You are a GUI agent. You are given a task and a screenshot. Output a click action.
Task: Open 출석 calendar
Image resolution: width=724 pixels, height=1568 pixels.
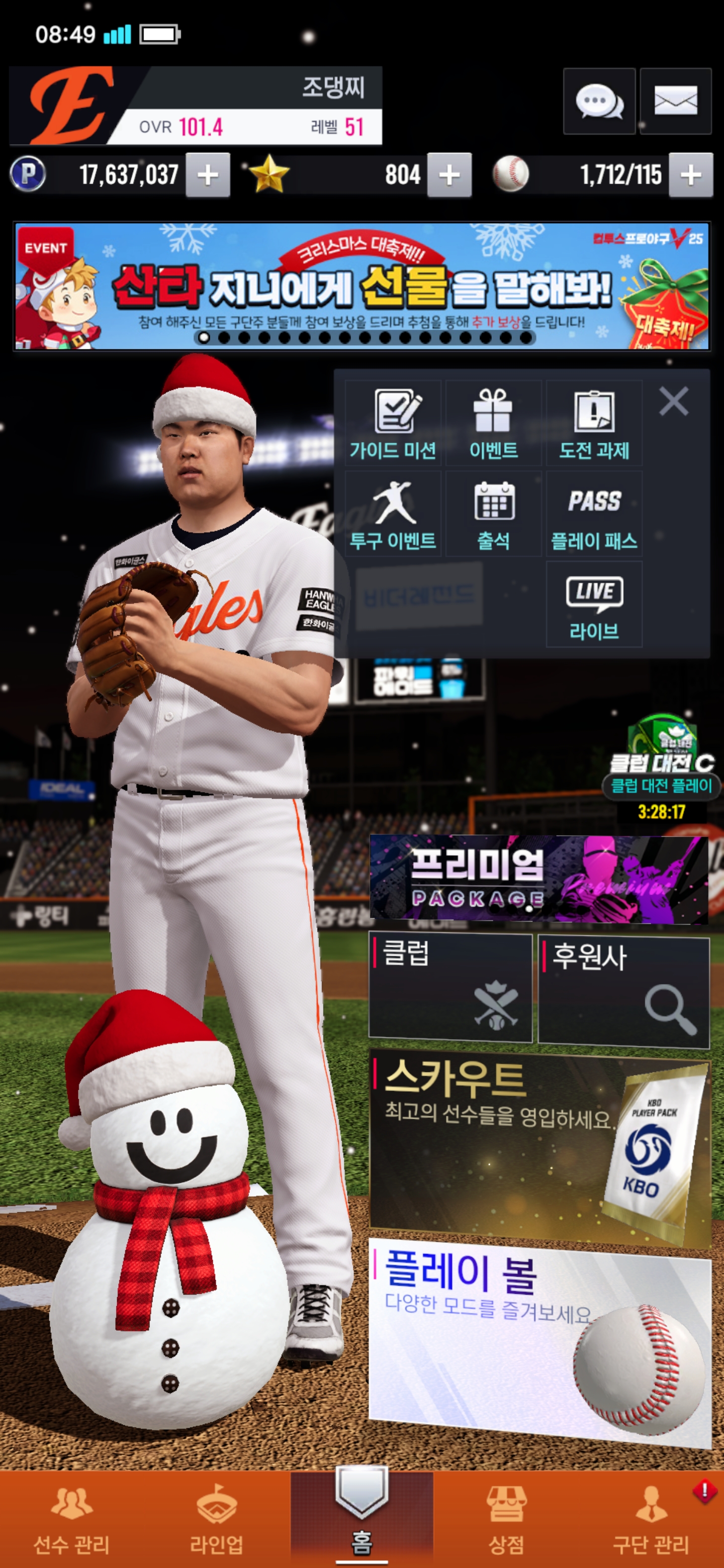tap(493, 514)
